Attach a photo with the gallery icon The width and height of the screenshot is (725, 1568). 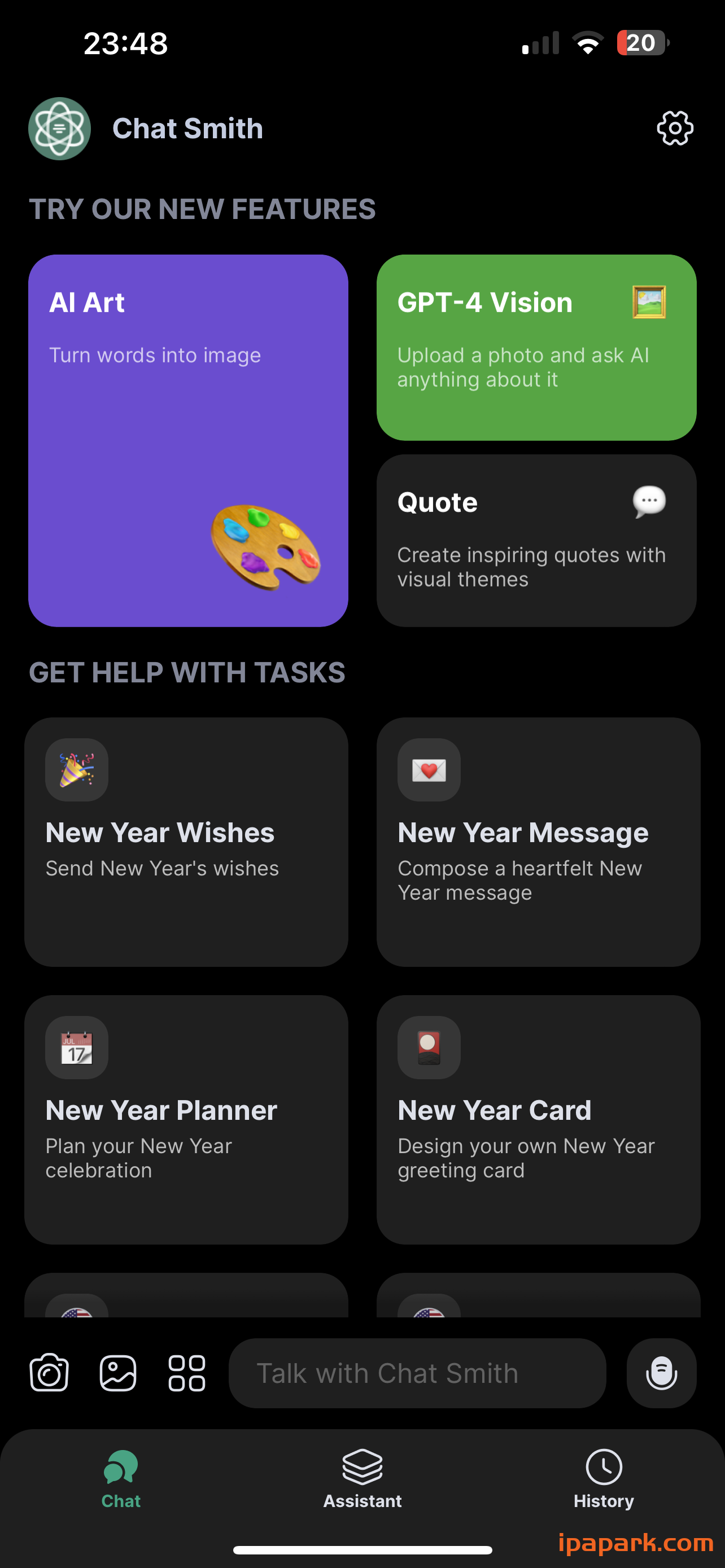click(x=118, y=1373)
